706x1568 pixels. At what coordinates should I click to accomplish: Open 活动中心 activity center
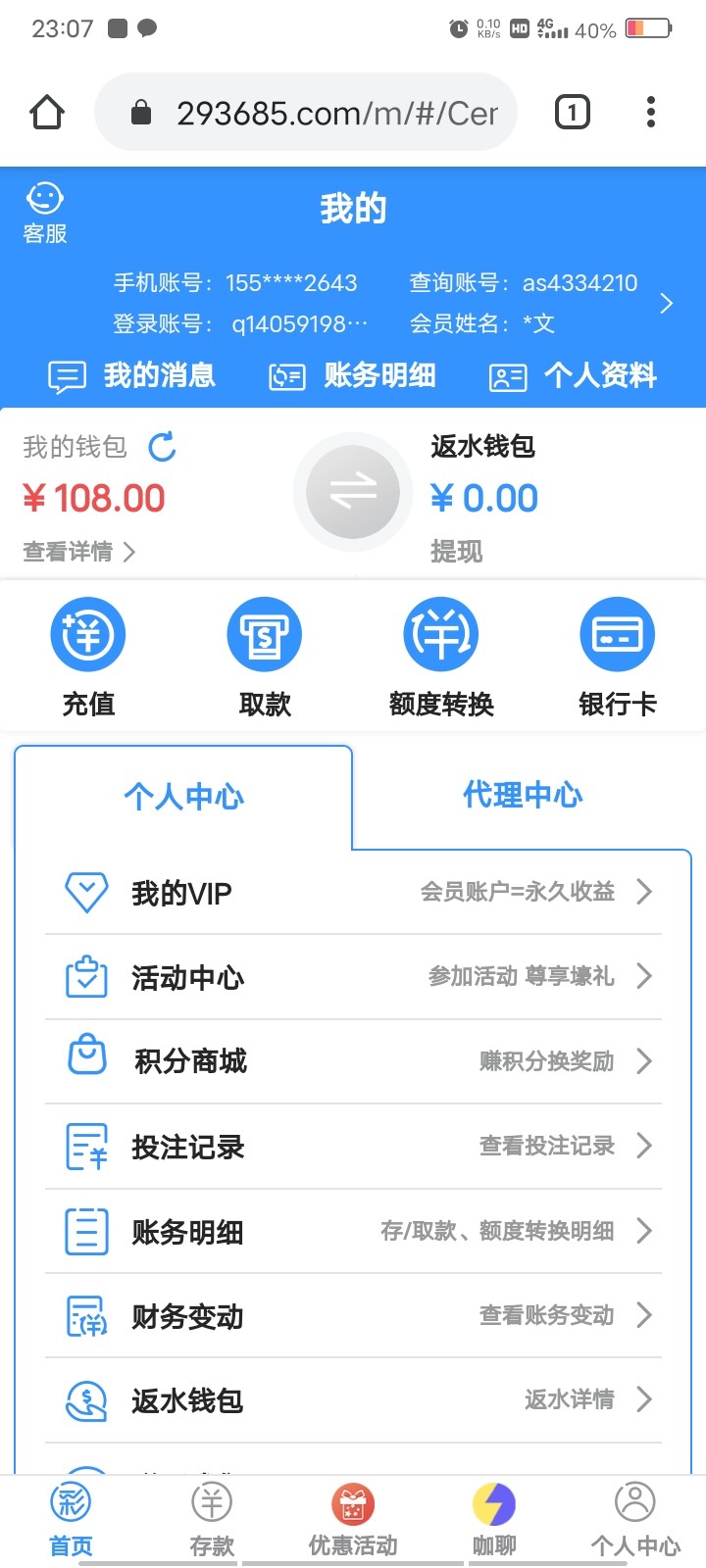(x=353, y=977)
